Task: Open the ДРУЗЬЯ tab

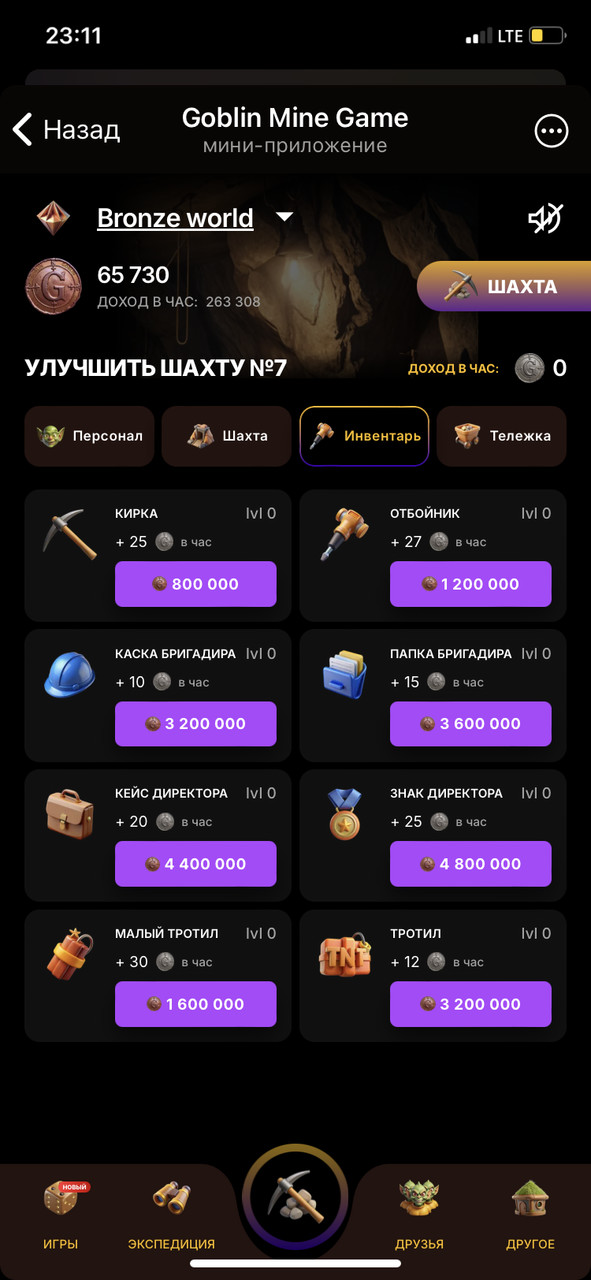Action: point(420,1214)
